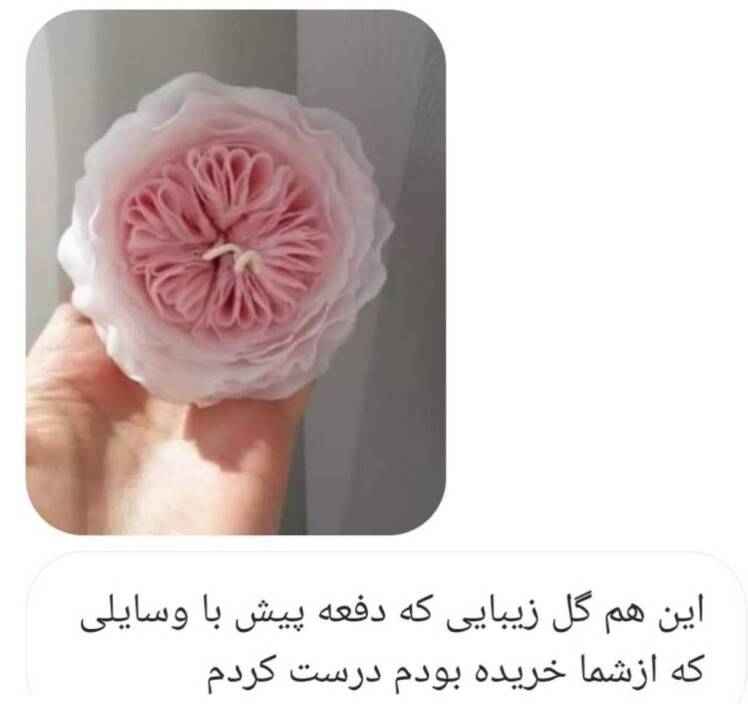
Task: Open the pink flower photo message
Action: pos(235,272)
